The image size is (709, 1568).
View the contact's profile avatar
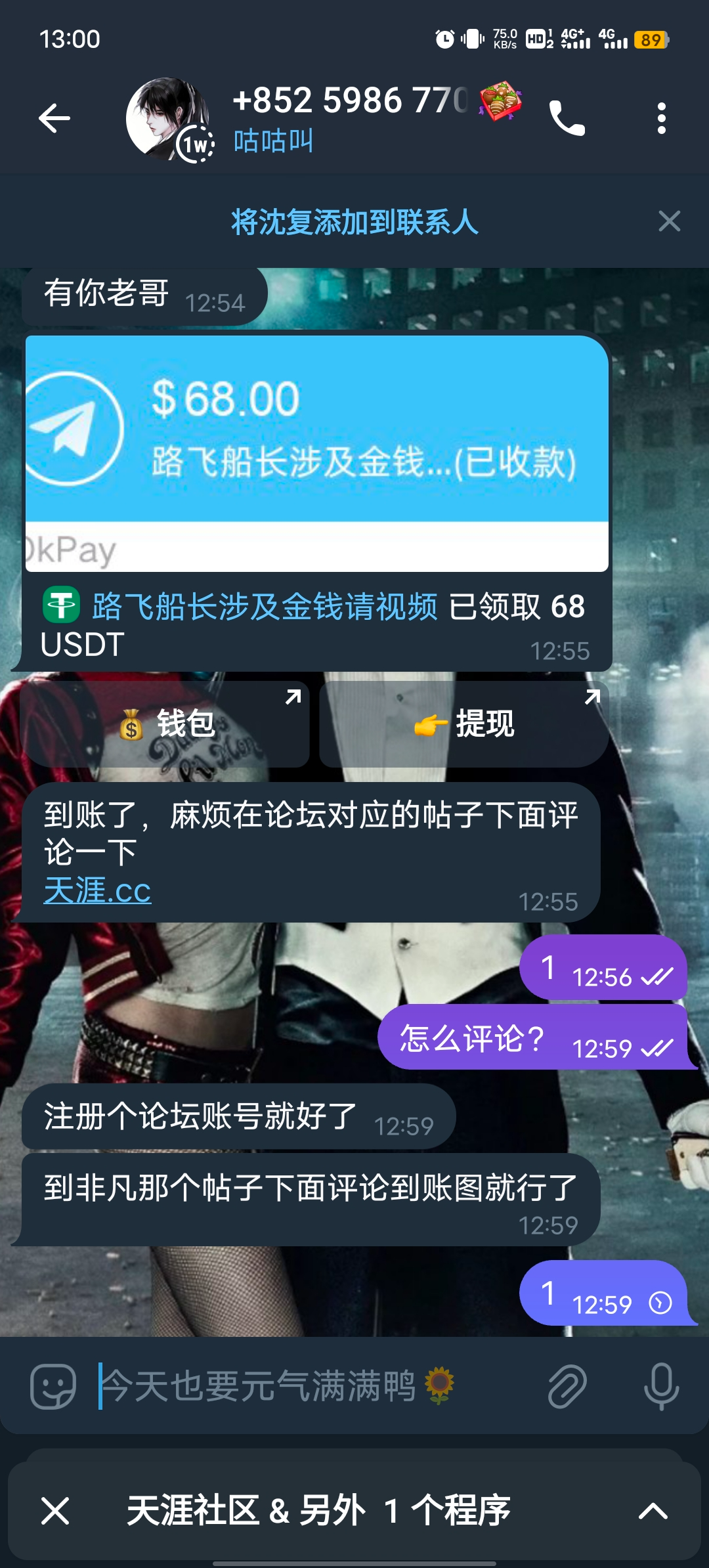click(x=166, y=117)
